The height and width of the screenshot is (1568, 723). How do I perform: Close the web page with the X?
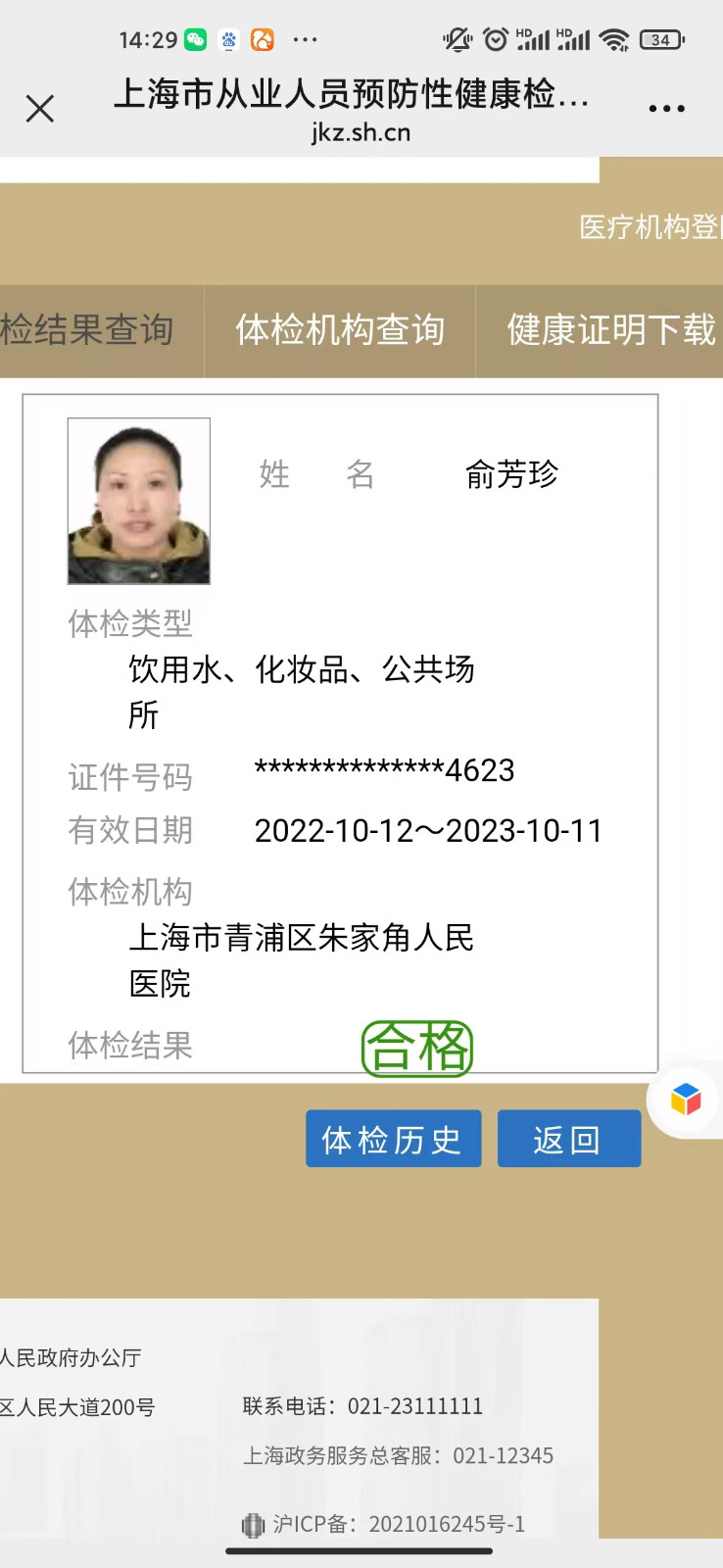coord(40,108)
